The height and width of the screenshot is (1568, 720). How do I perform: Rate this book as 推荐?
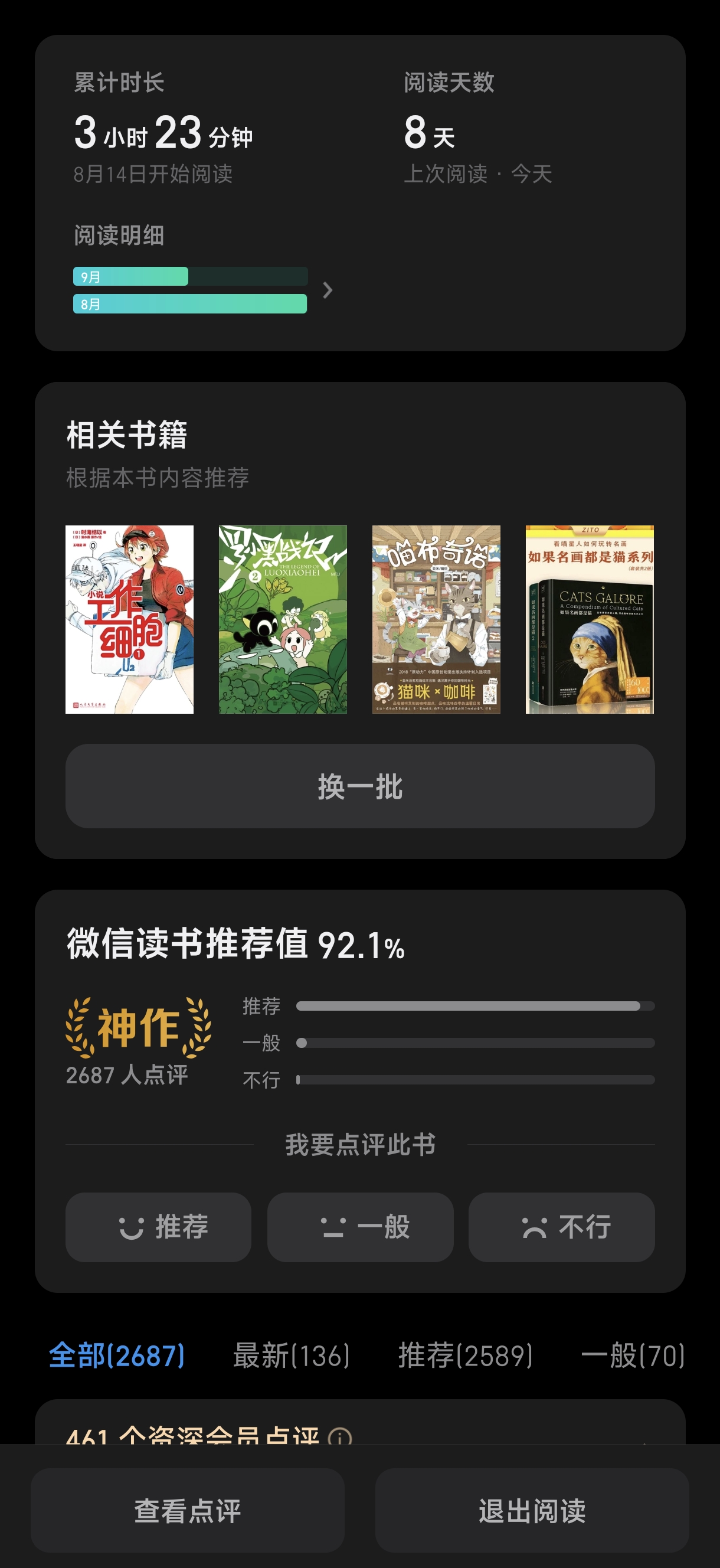(x=158, y=1227)
